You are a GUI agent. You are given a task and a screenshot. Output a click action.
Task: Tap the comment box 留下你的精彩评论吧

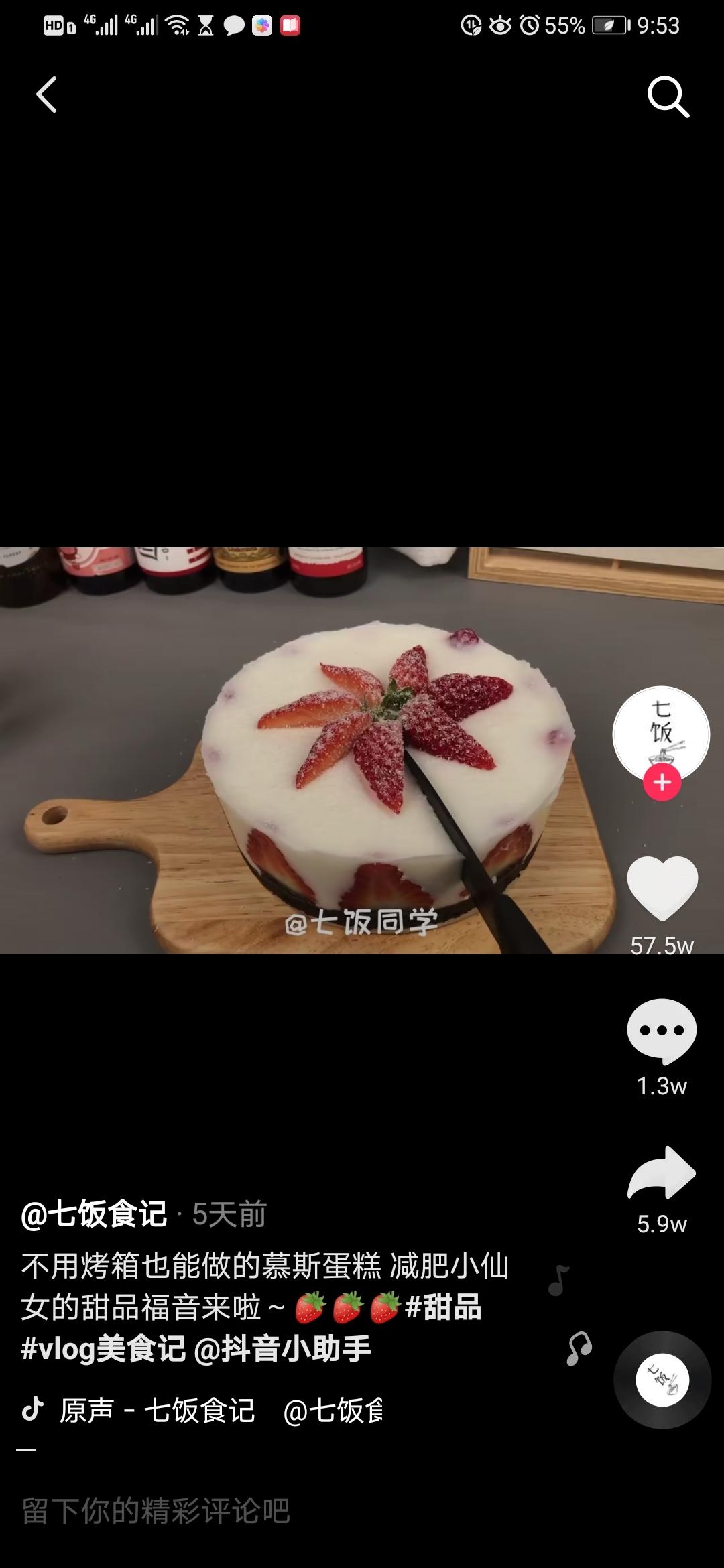click(156, 1511)
